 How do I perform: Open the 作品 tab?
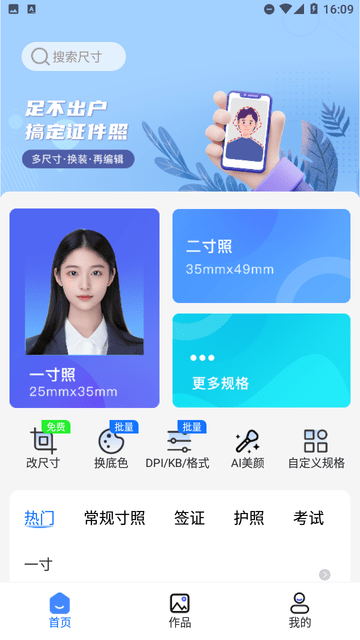[x=180, y=610]
